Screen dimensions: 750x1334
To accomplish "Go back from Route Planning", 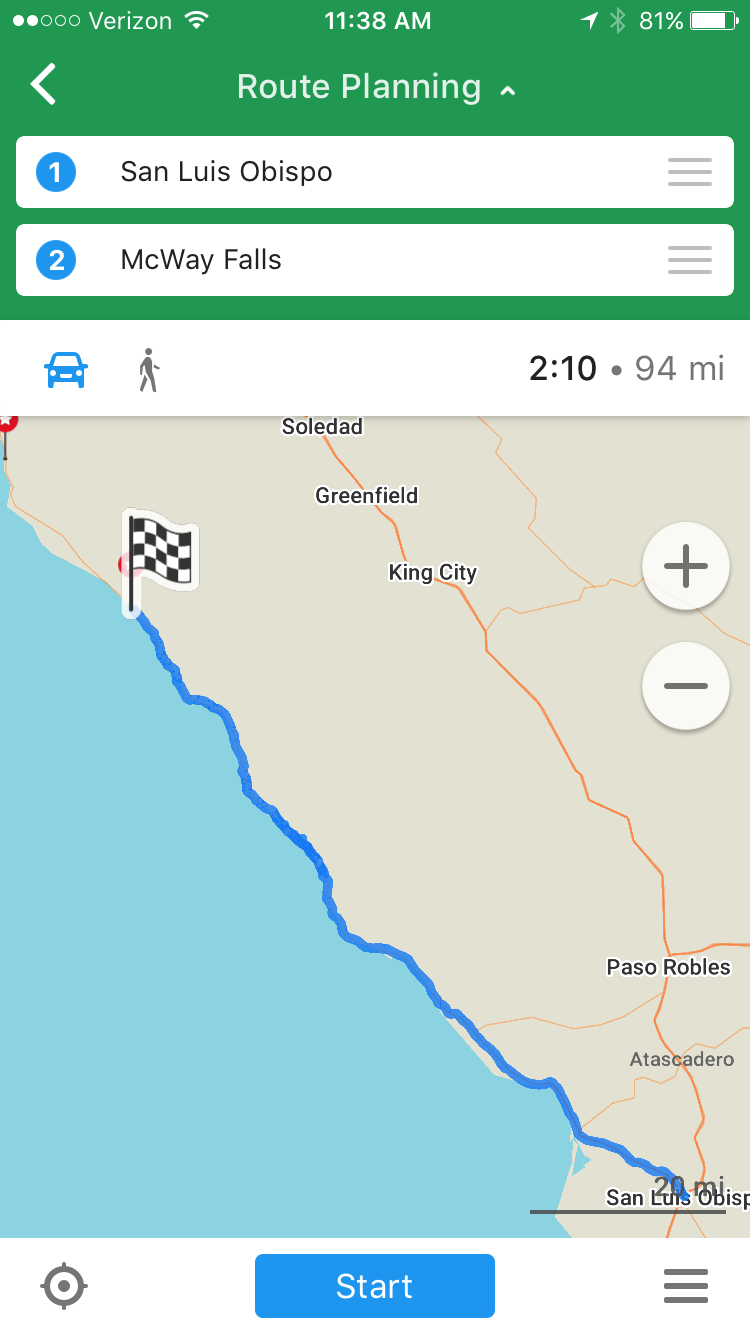I will point(44,85).
